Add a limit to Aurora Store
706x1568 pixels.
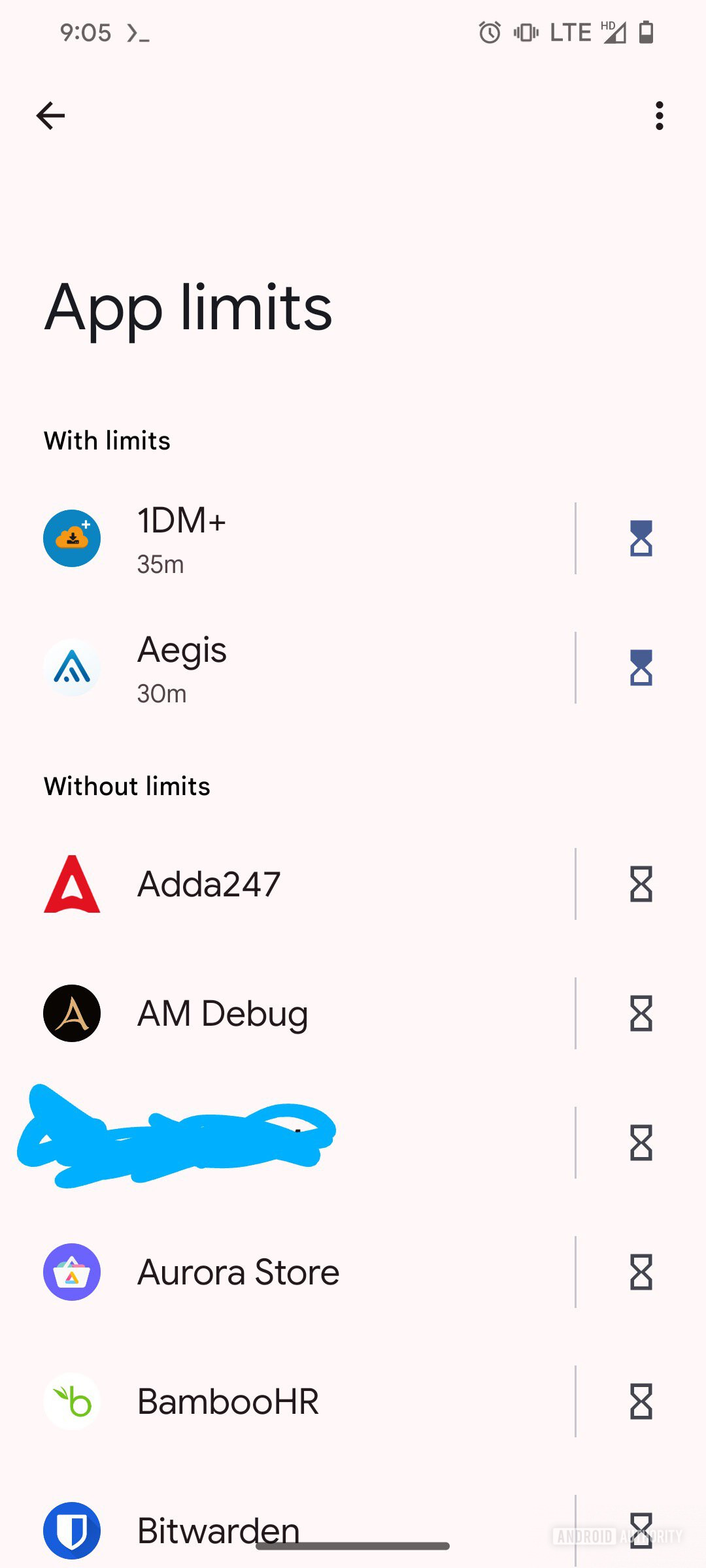point(641,1272)
